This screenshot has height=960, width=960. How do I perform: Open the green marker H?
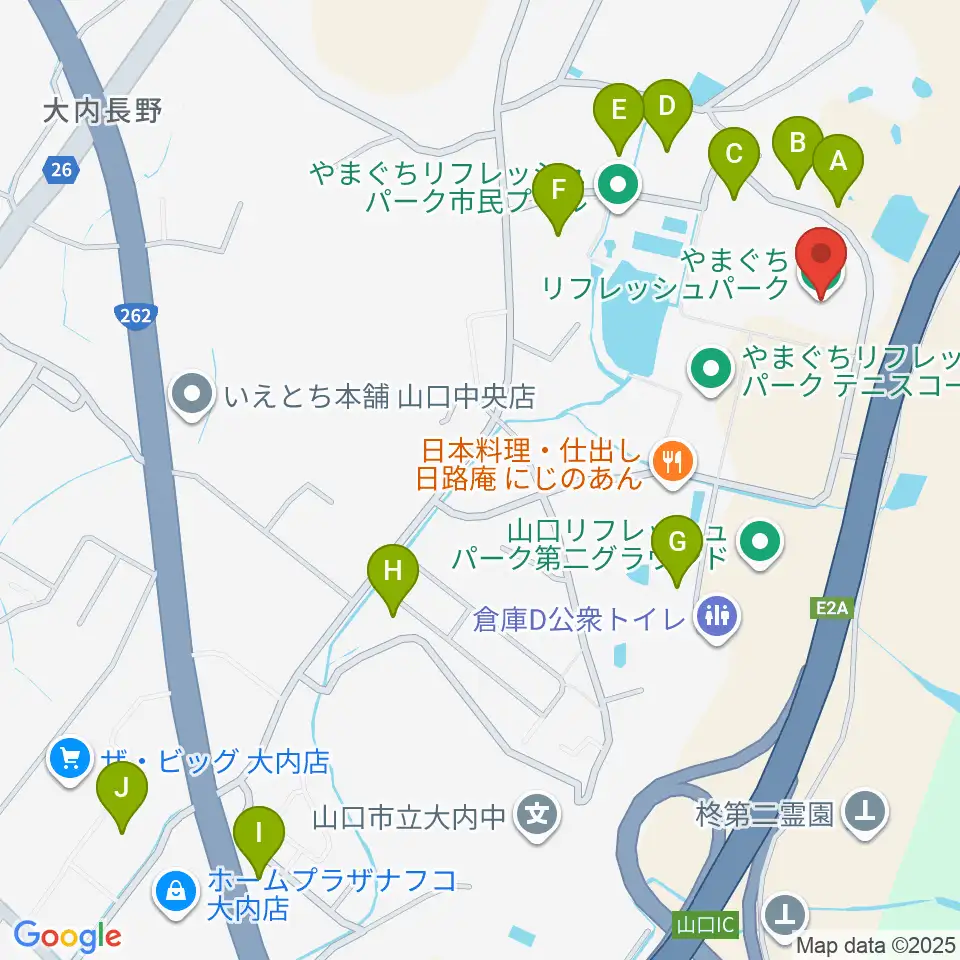392,577
